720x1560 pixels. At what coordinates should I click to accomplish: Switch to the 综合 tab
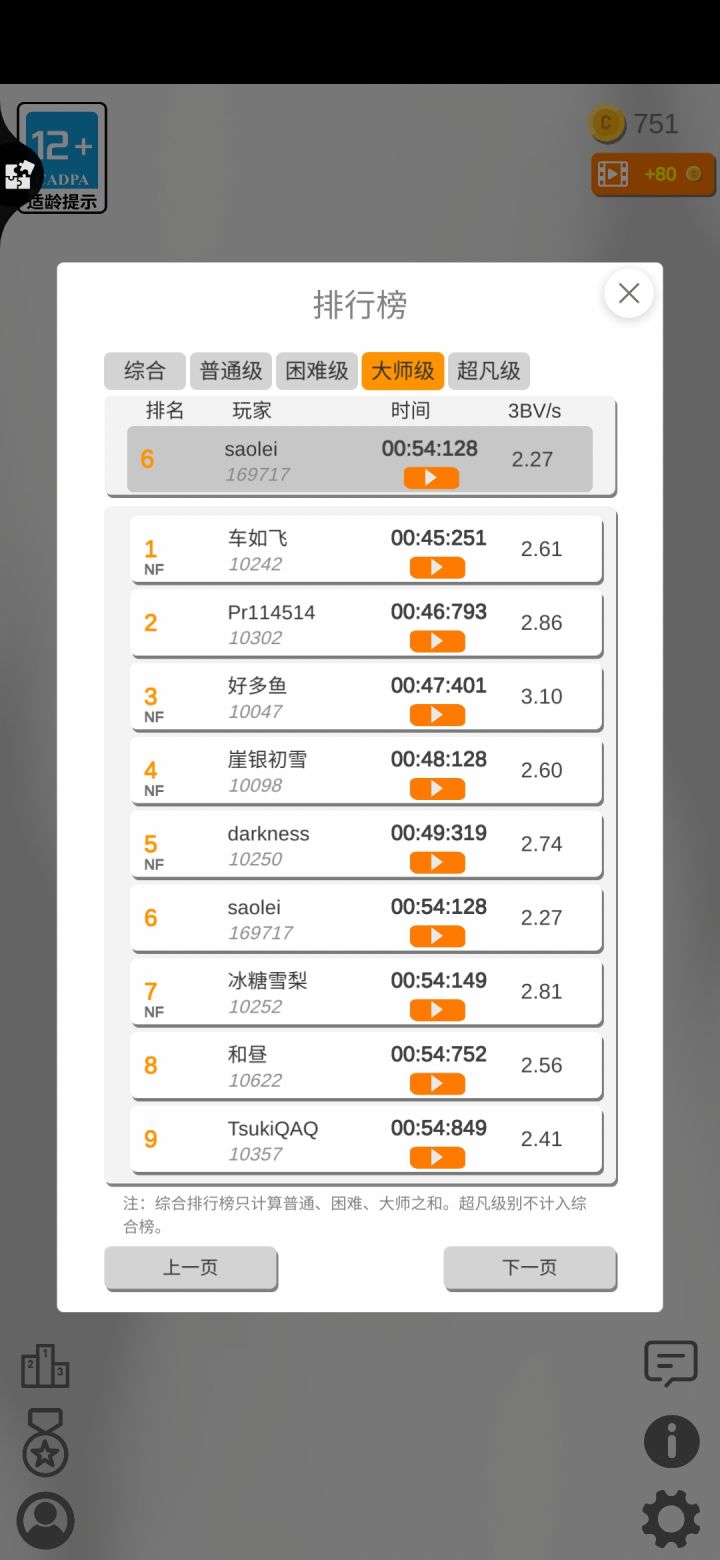point(145,371)
